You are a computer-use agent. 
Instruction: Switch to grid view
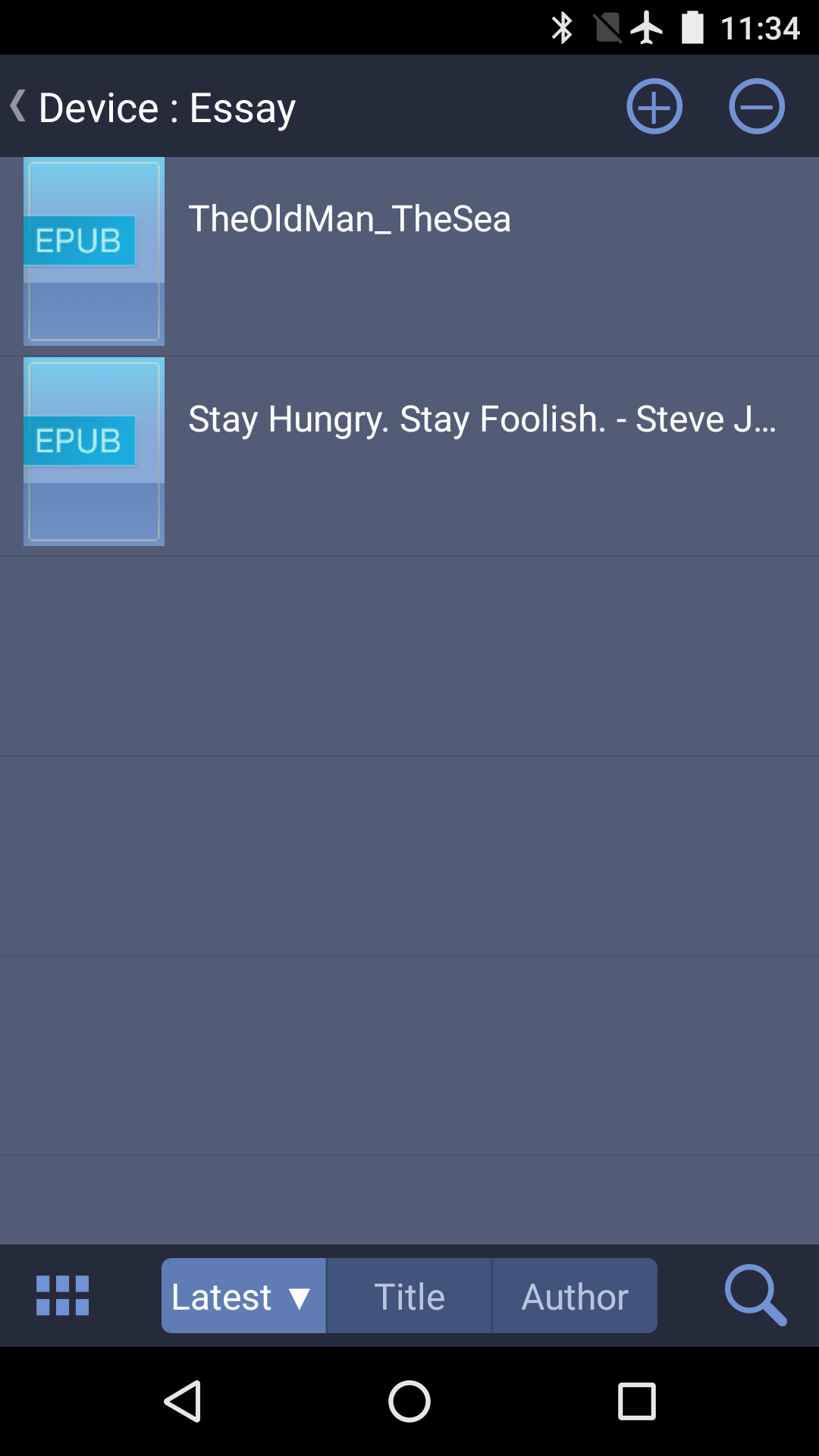click(x=63, y=1295)
